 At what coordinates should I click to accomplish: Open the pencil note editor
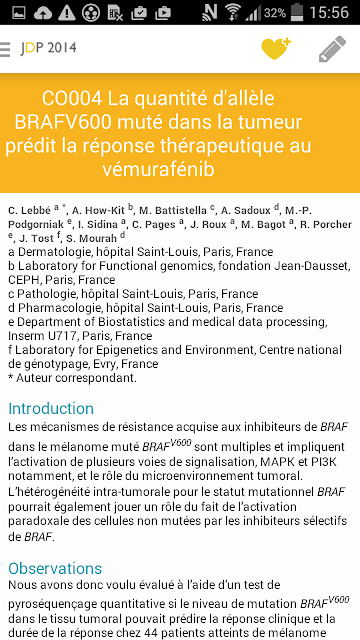tap(332, 49)
